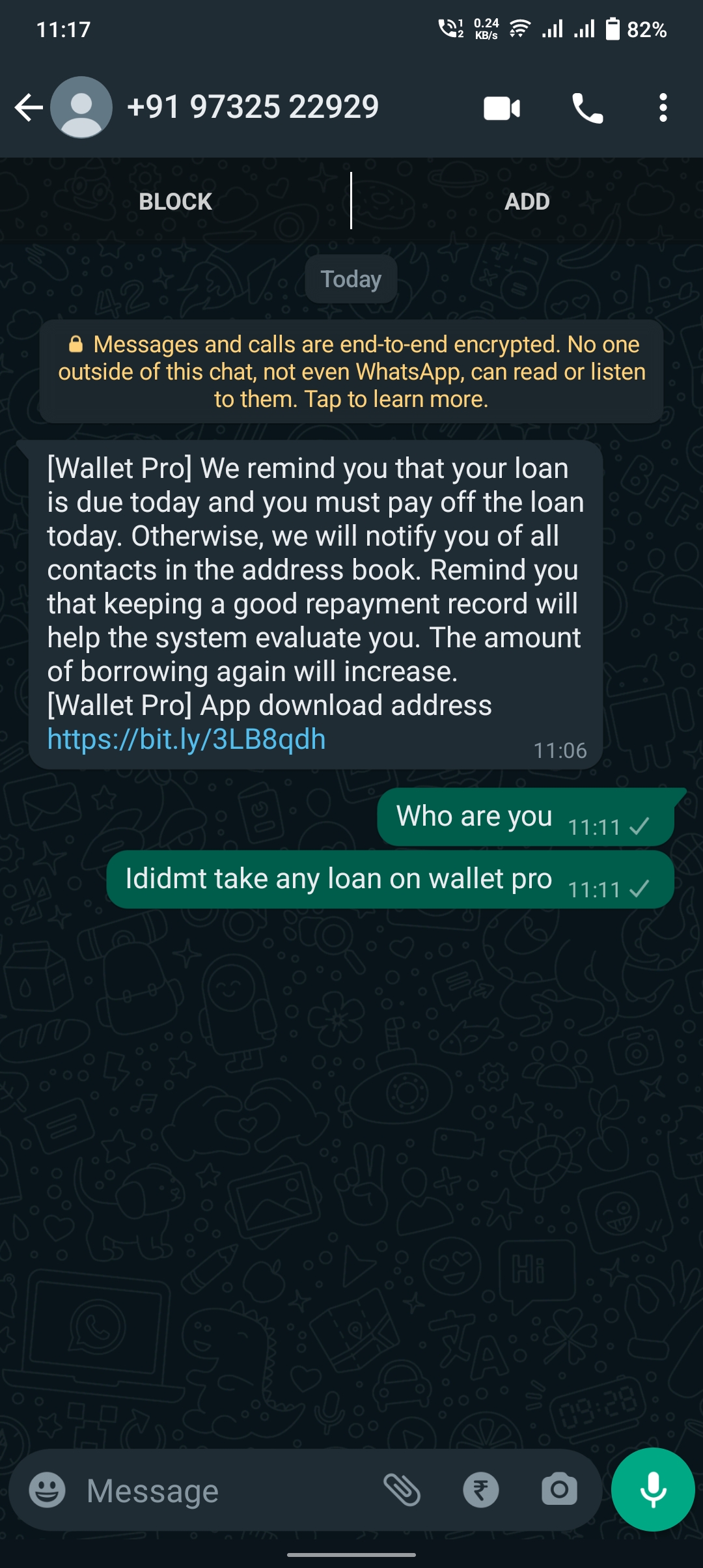703x1568 pixels.
Task: Start a video call
Action: (x=502, y=108)
